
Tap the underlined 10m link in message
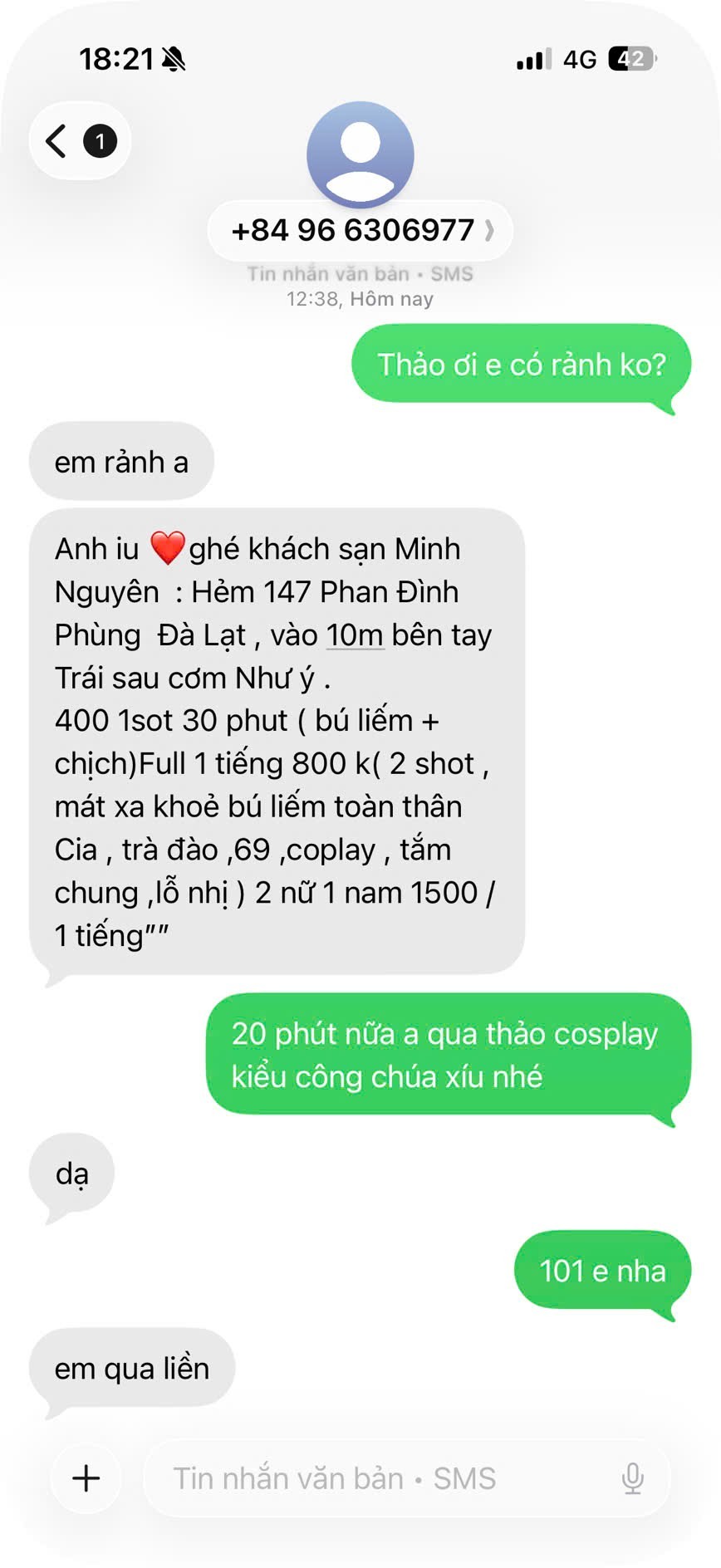pyautogui.click(x=355, y=635)
